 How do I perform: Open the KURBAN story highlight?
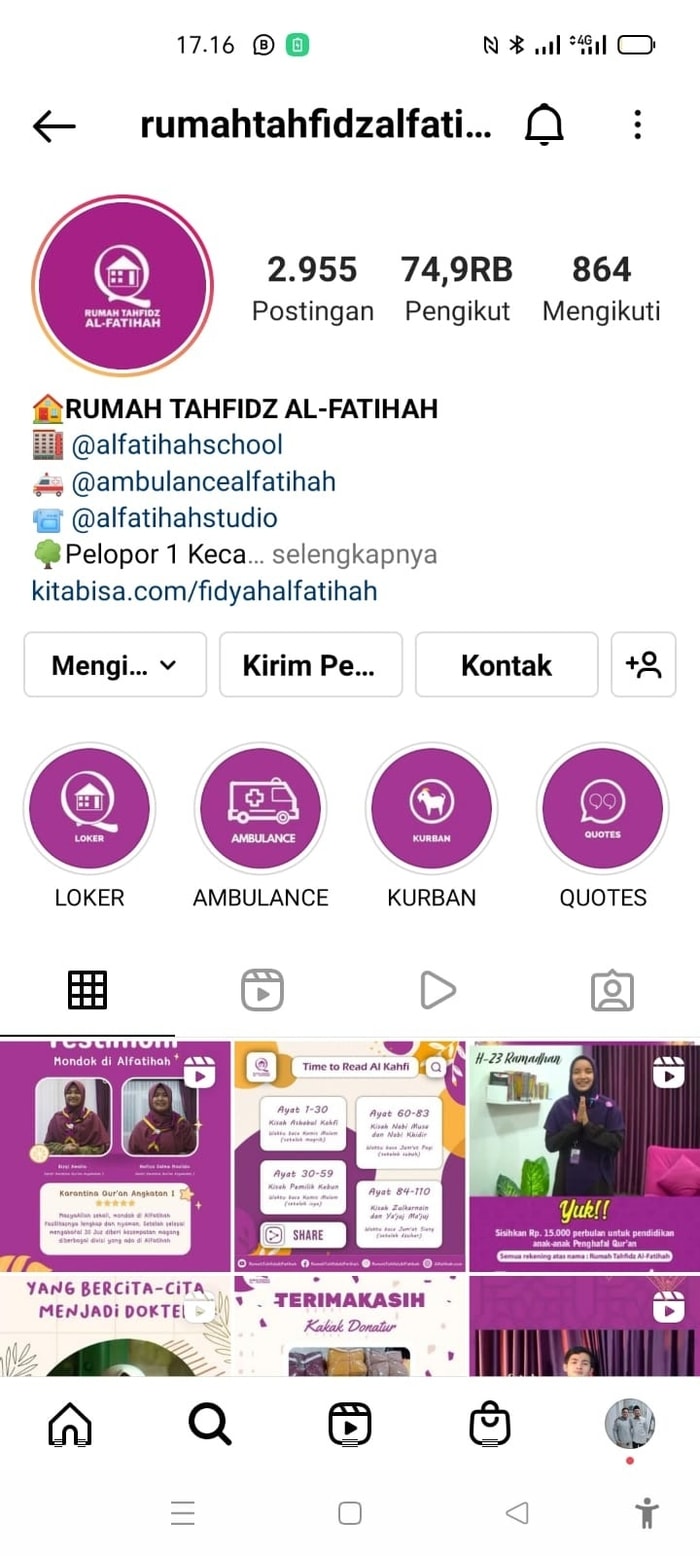pos(432,808)
